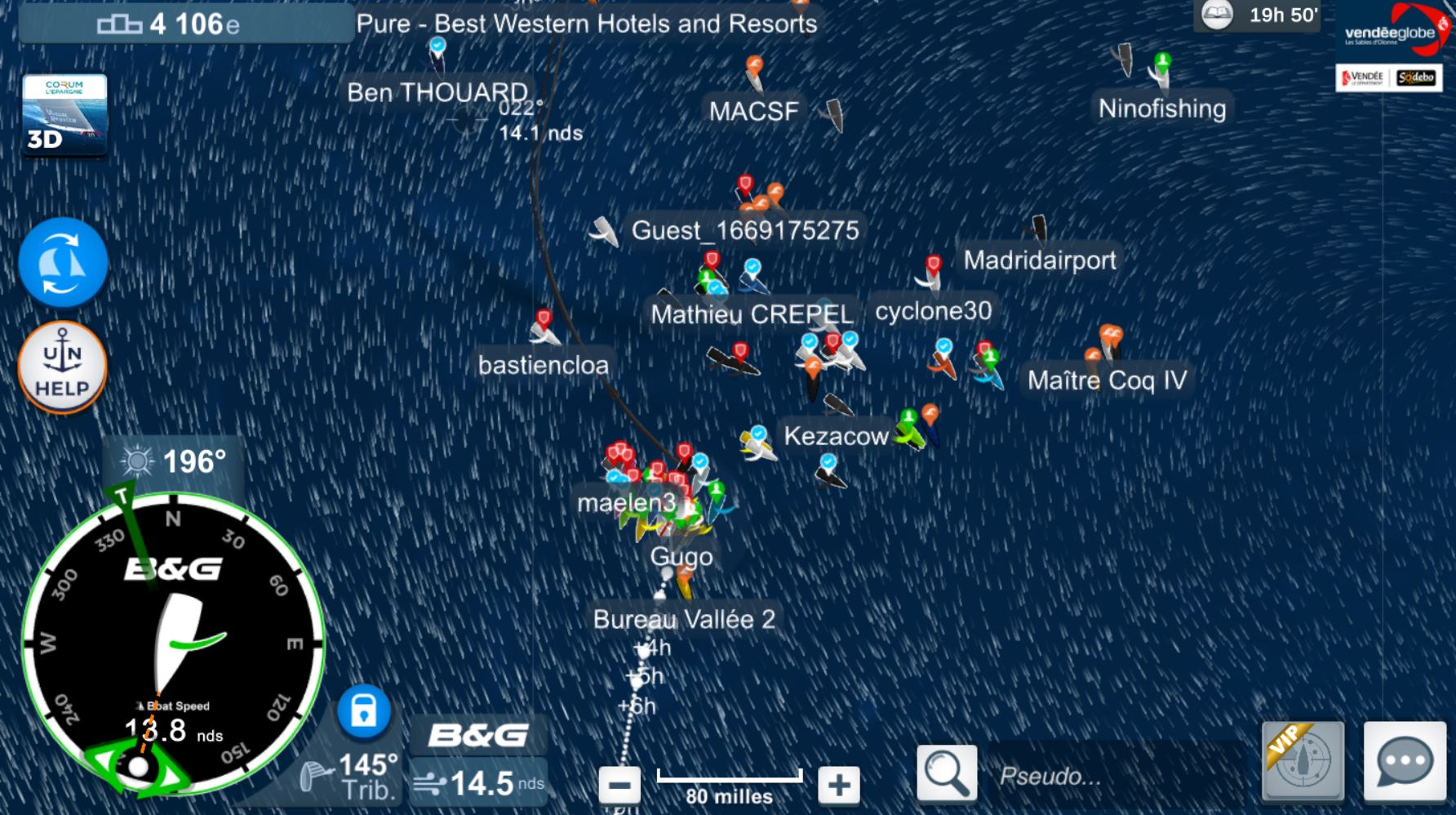The height and width of the screenshot is (815, 1456).
Task: Open the chat bubble
Action: [1404, 761]
